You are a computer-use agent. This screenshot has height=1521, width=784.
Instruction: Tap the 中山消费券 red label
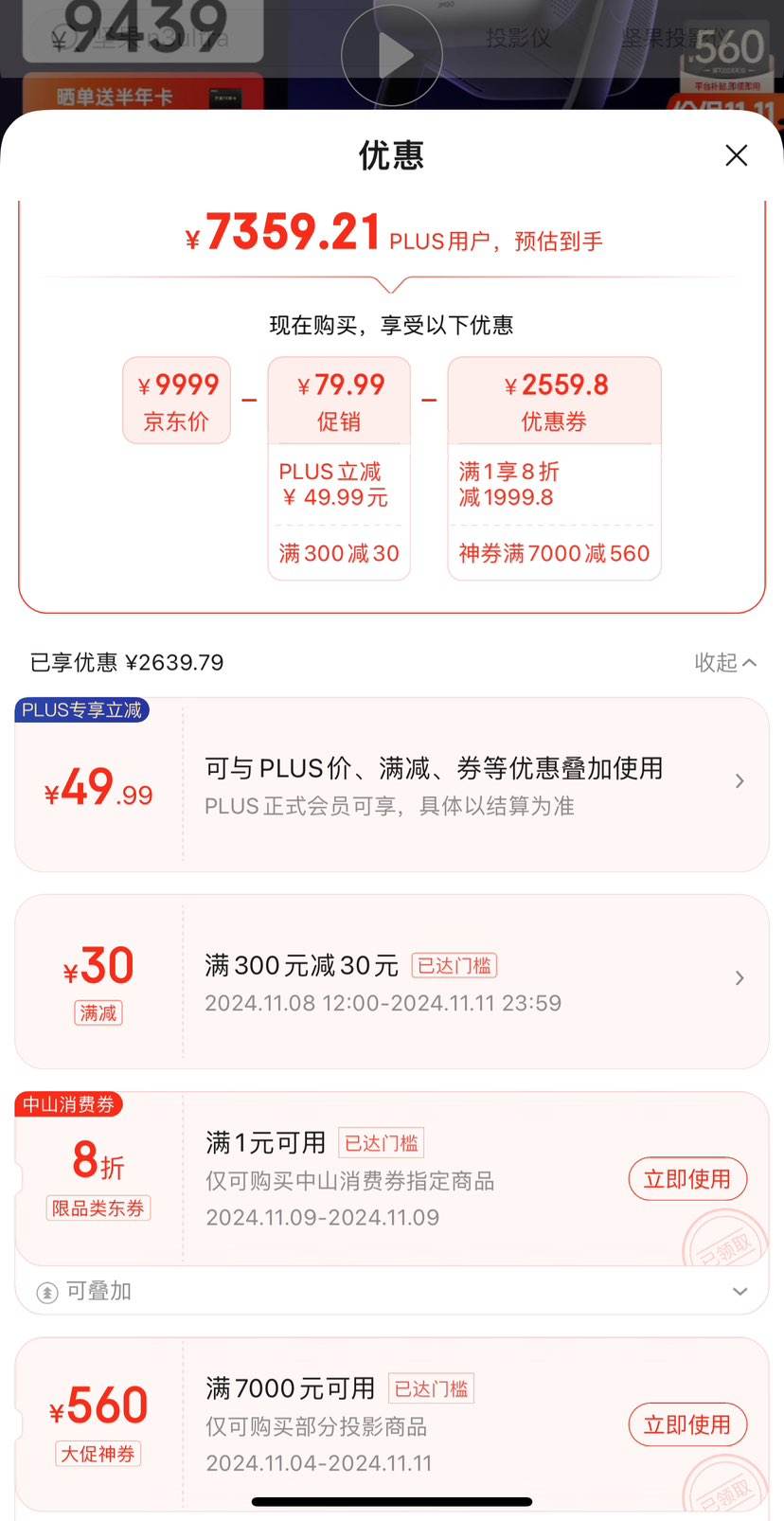tap(67, 1104)
